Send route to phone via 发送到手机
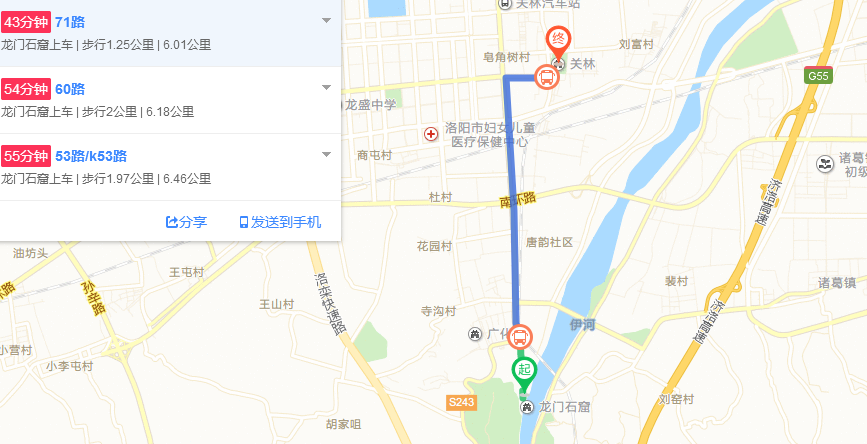 pyautogui.click(x=281, y=222)
